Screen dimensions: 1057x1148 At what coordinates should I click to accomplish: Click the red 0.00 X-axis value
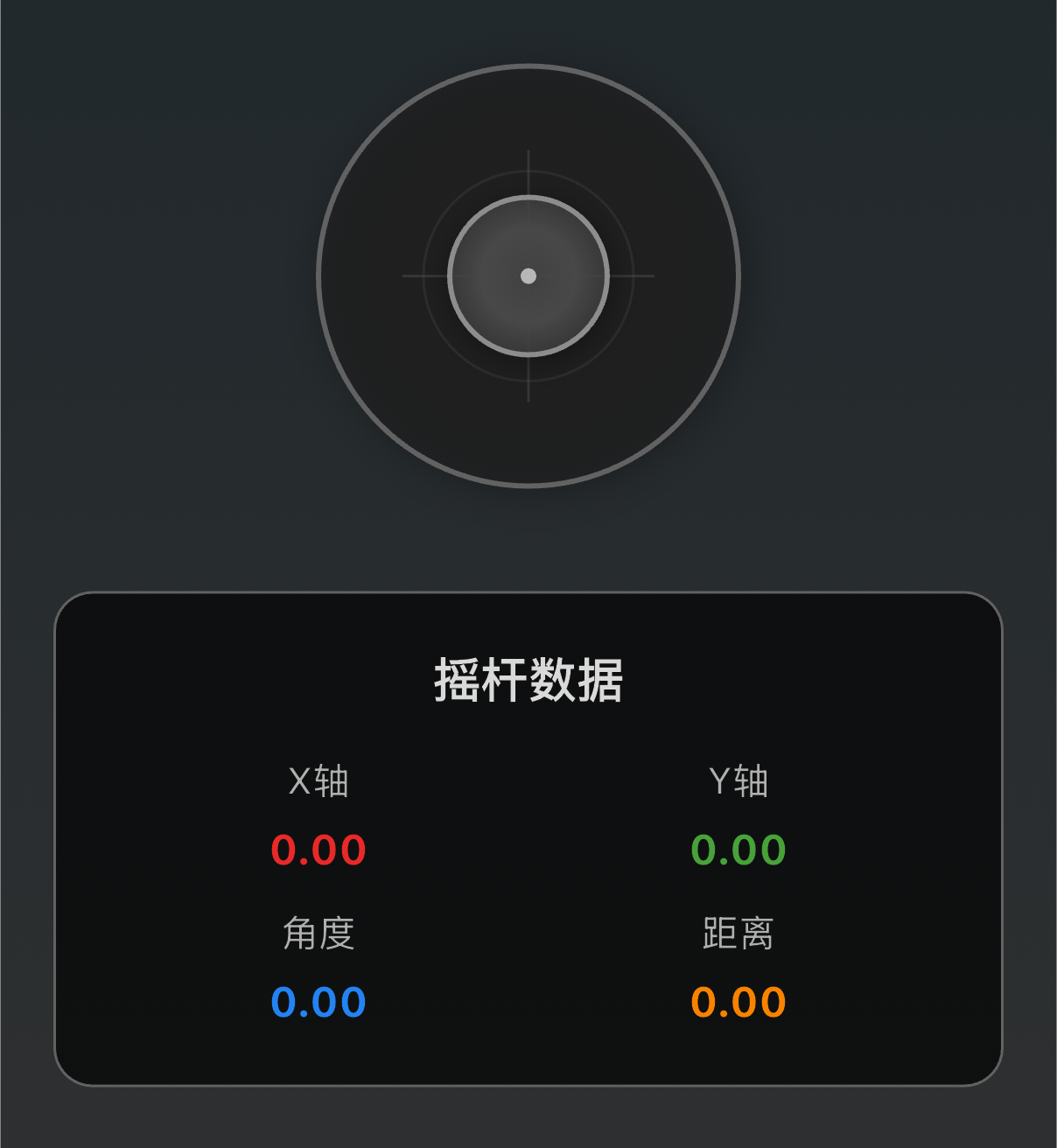[318, 849]
